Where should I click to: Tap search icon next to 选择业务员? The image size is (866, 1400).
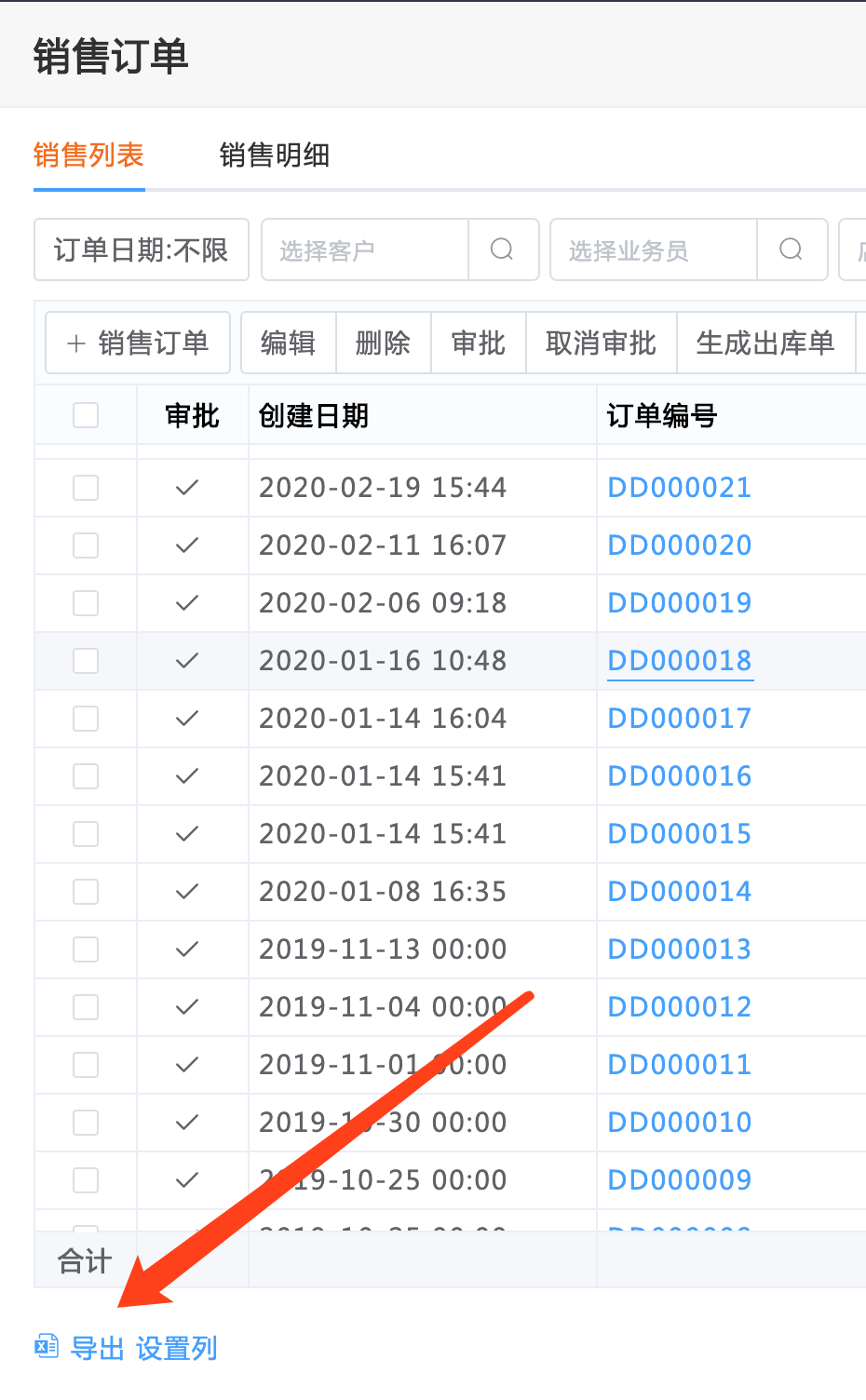tap(792, 249)
